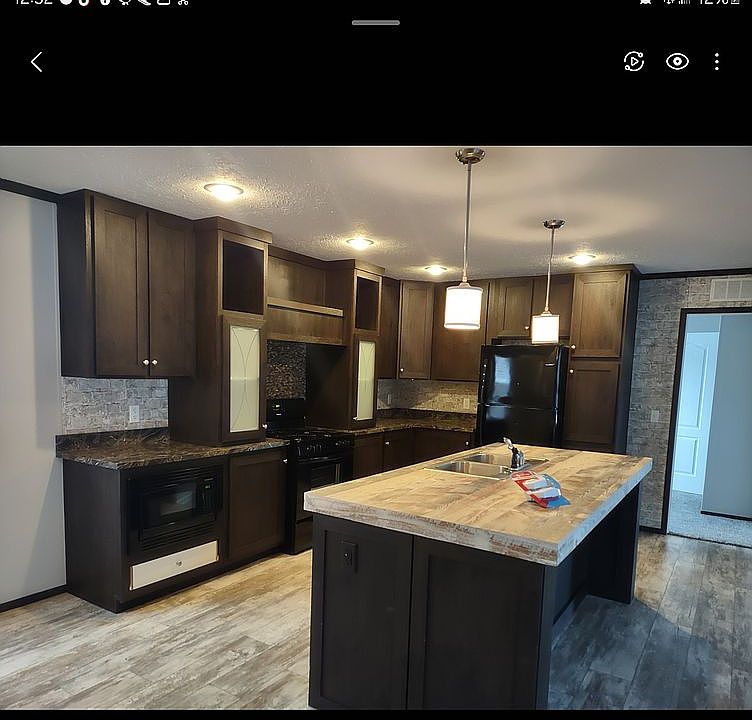Go back using the back arrow
Image resolution: width=752 pixels, height=720 pixels.
(x=37, y=62)
